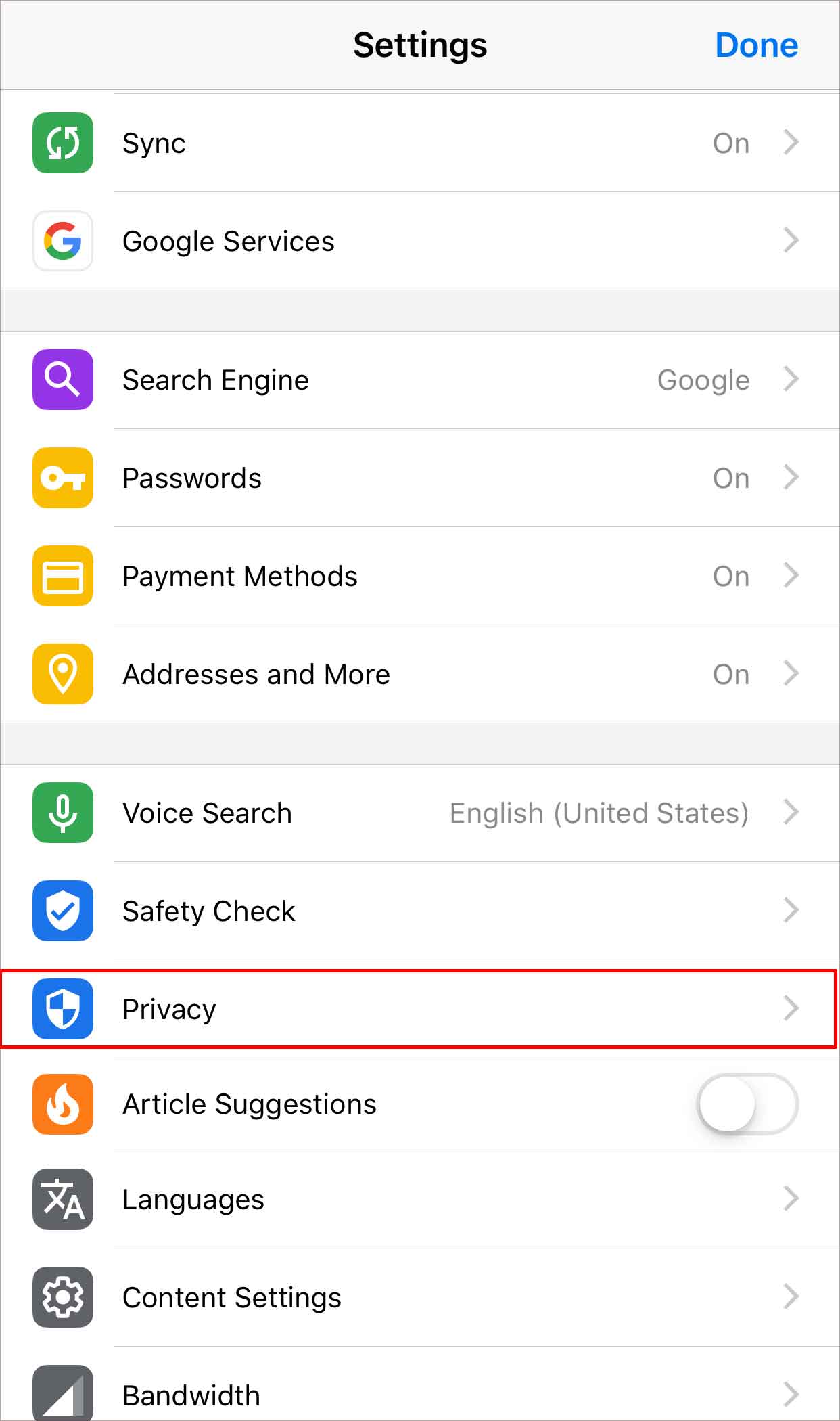The image size is (840, 1421).
Task: Enable Article Suggestions switch
Action: [748, 1104]
